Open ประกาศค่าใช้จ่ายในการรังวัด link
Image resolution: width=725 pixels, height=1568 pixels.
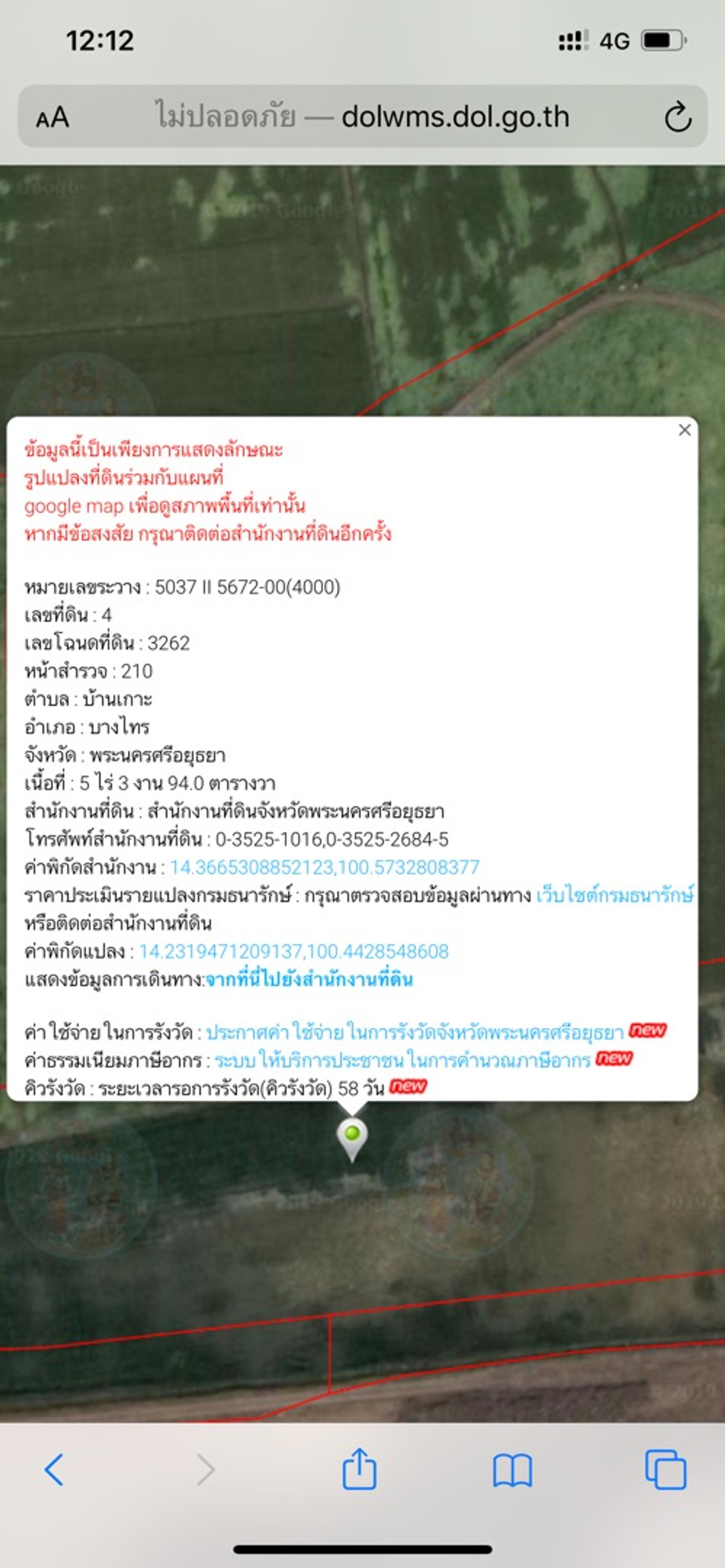(x=414, y=1032)
